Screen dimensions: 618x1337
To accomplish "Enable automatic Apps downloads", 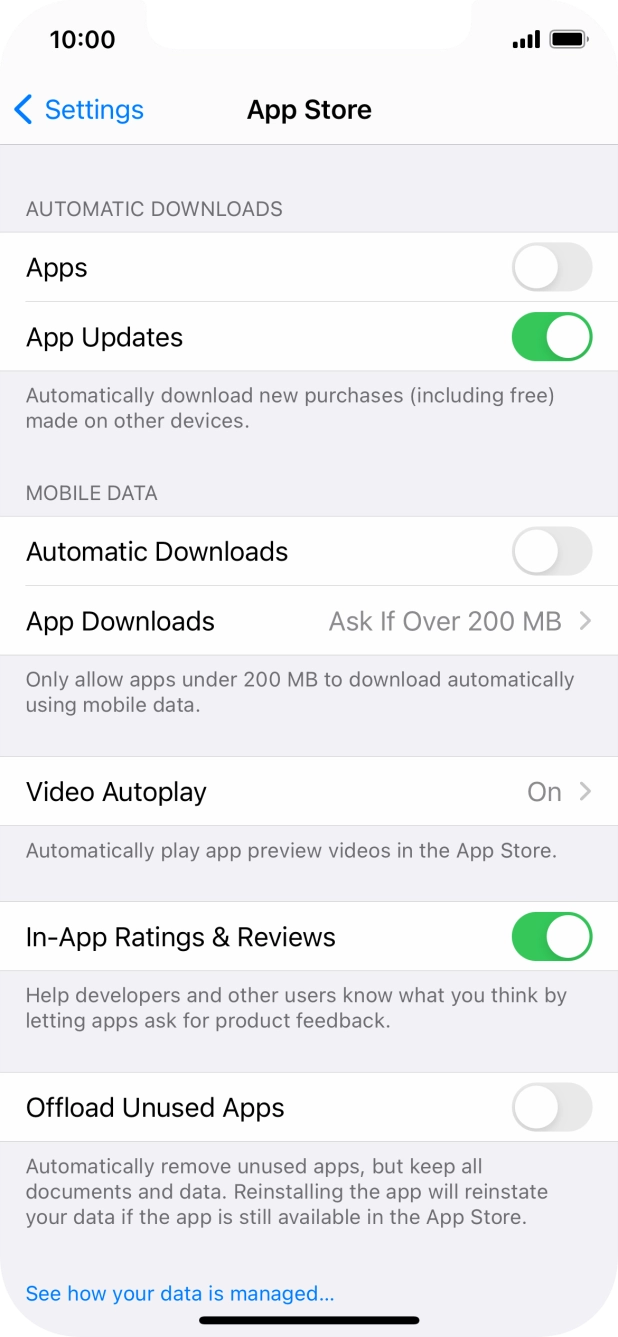I will (551, 268).
